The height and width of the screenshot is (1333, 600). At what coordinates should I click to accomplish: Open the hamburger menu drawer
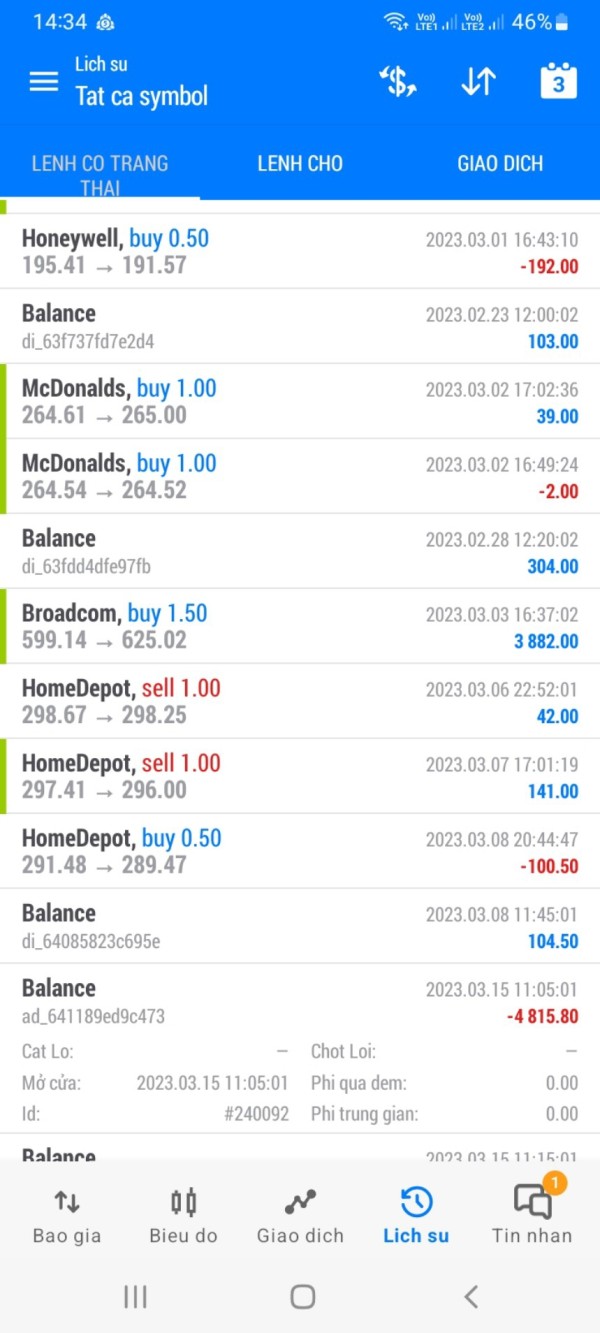tap(44, 82)
